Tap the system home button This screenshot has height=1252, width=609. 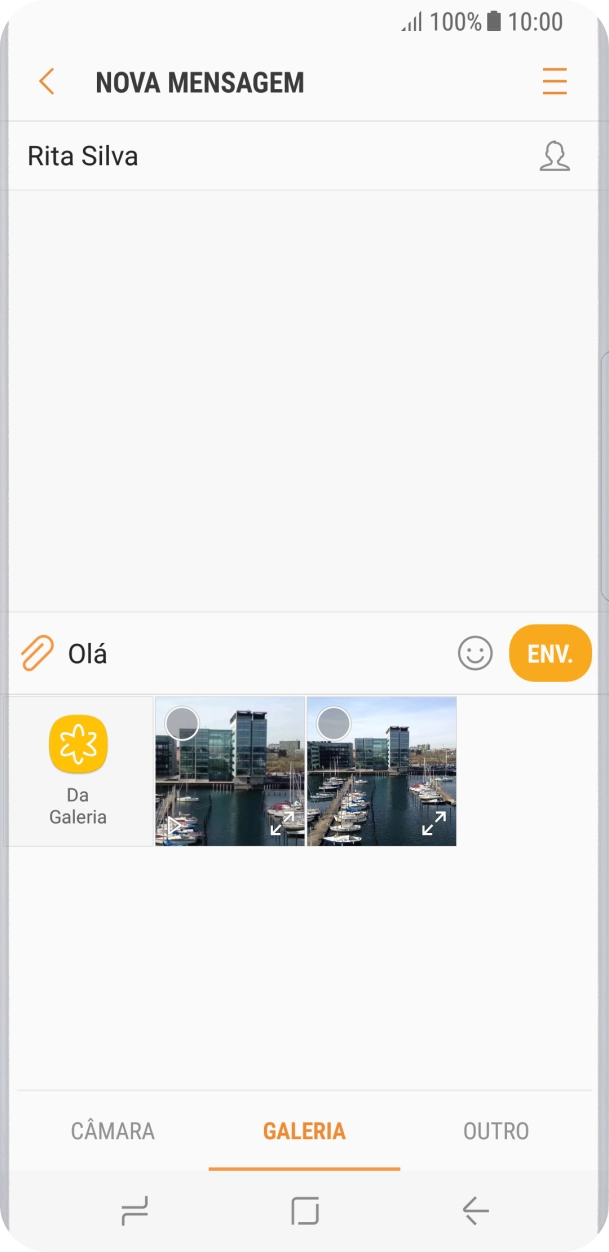coord(304,1211)
